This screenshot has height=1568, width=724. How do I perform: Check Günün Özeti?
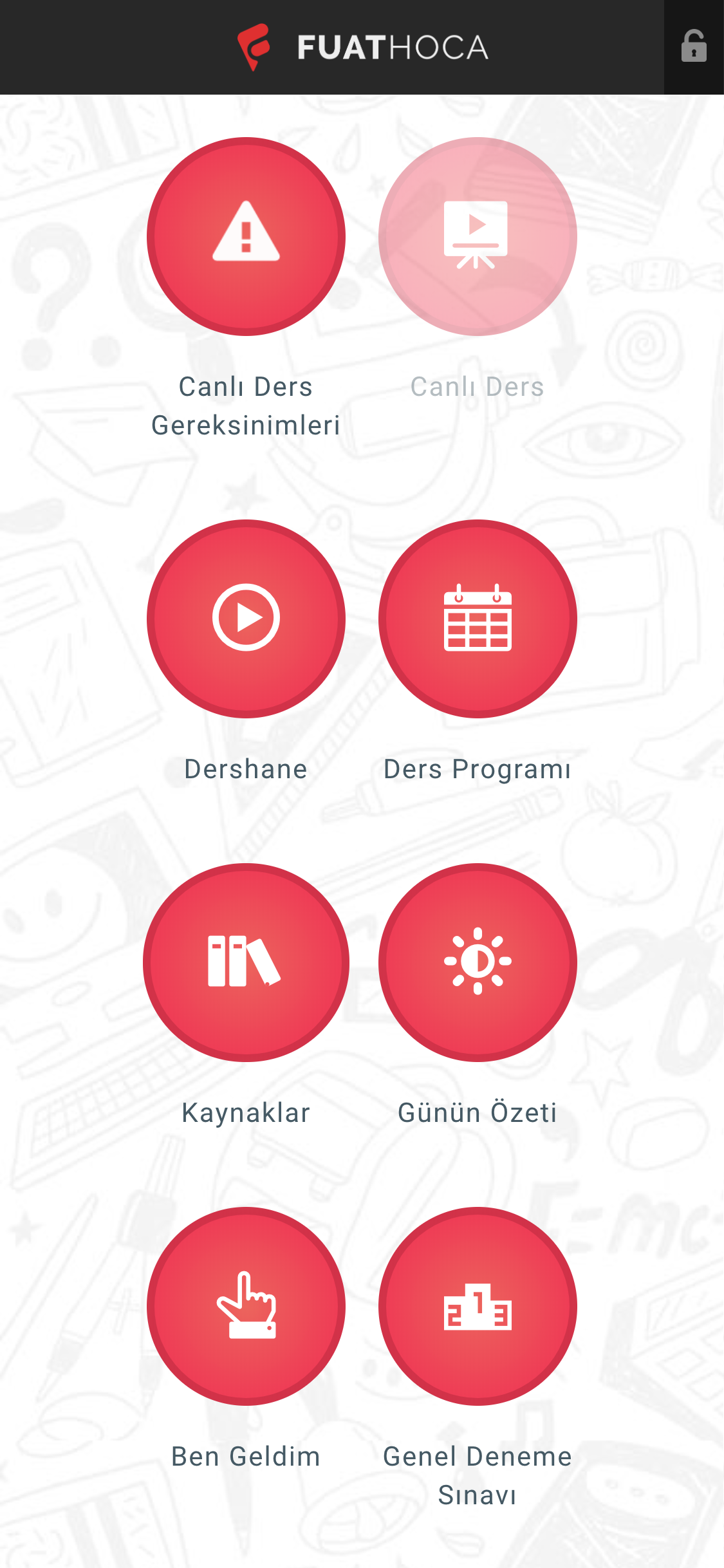tap(478, 962)
